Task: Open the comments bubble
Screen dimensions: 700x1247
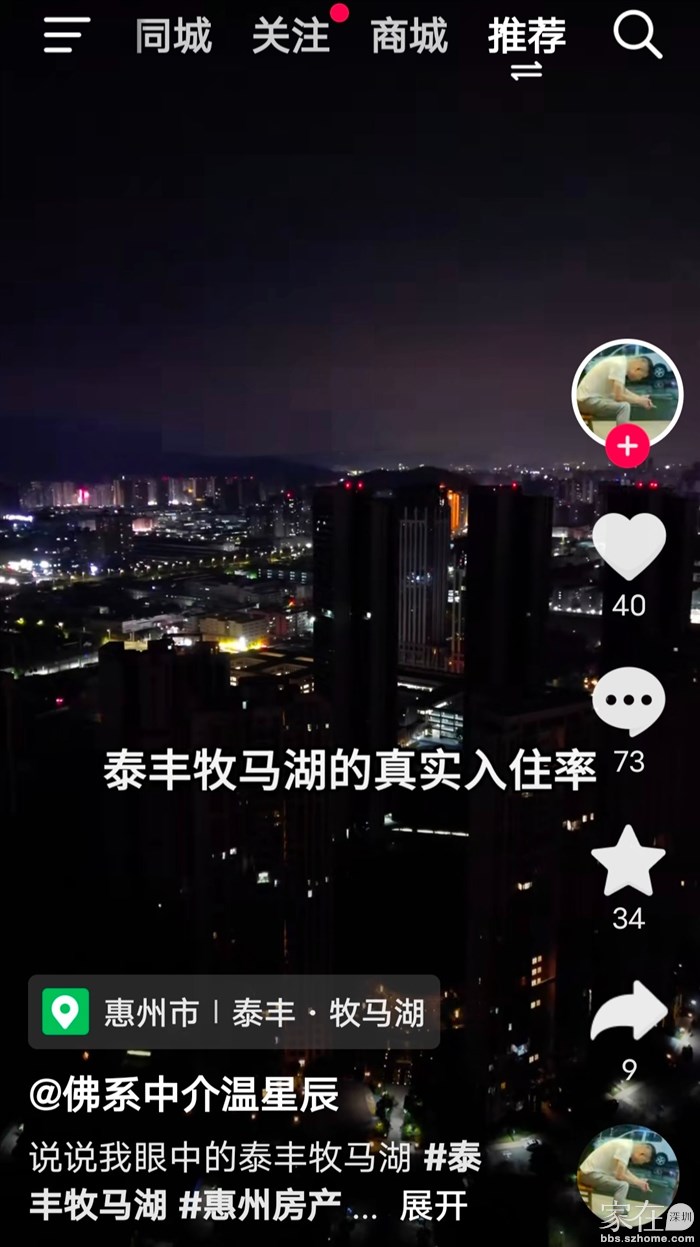Action: (x=629, y=703)
